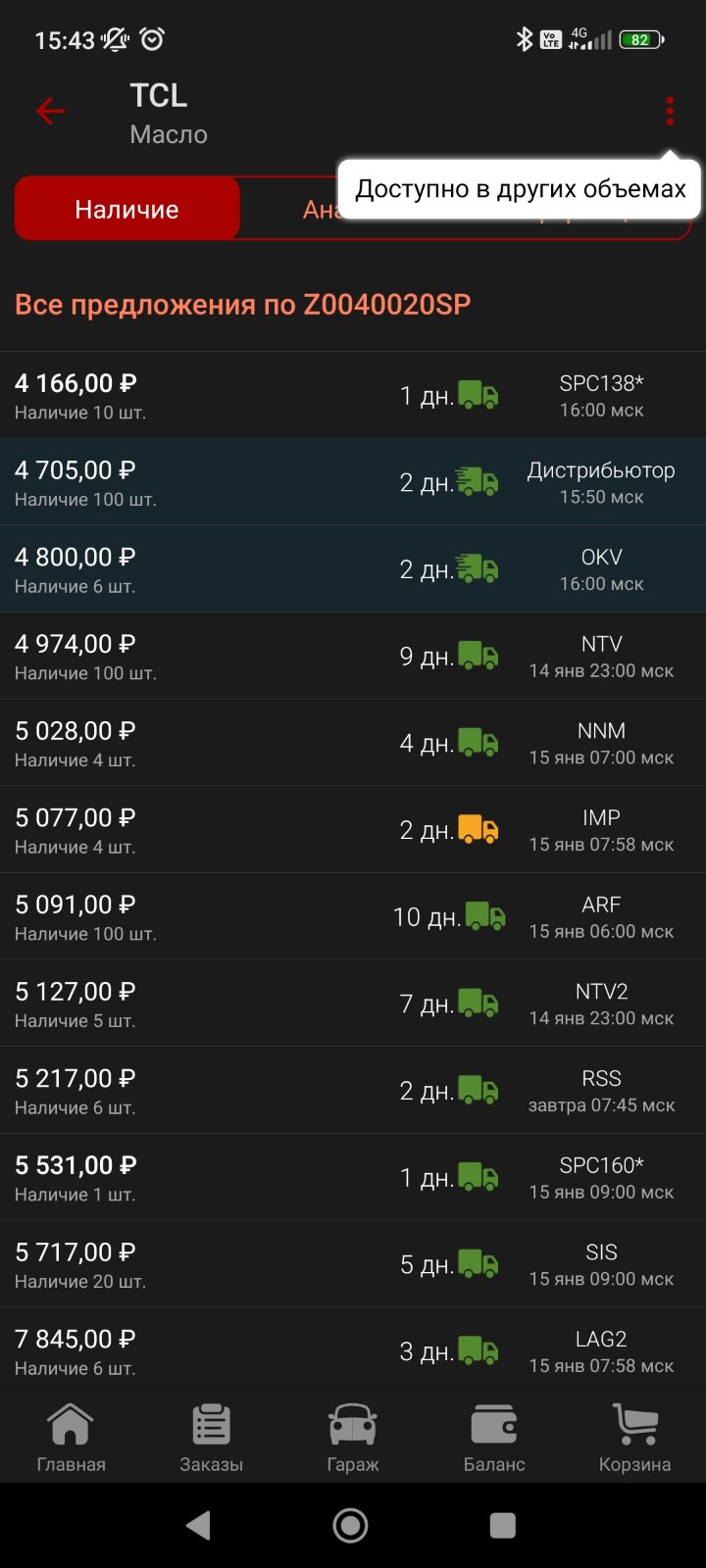This screenshot has width=706, height=1568.
Task: Go back using the red arrow
Action: click(50, 111)
